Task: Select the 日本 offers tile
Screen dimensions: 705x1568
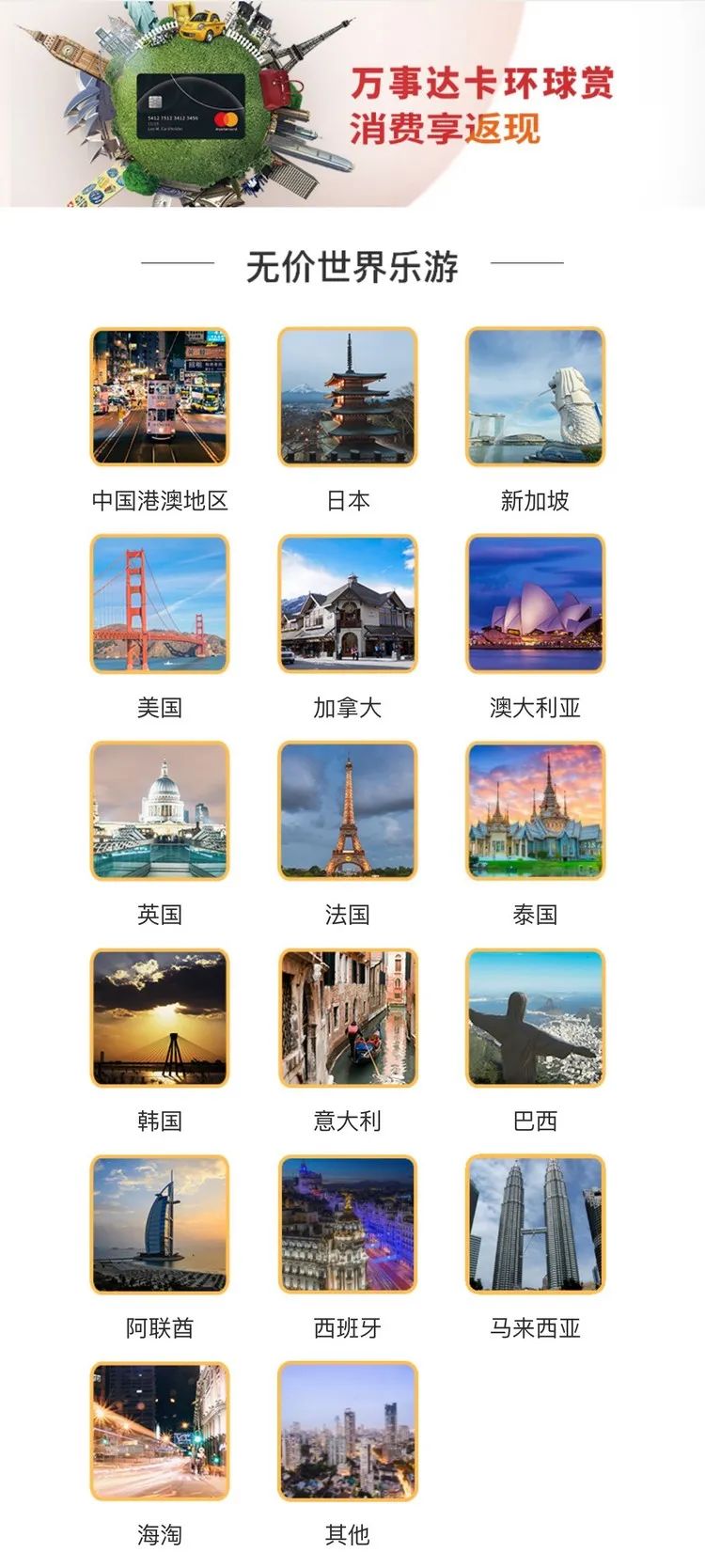Action: coord(348,397)
